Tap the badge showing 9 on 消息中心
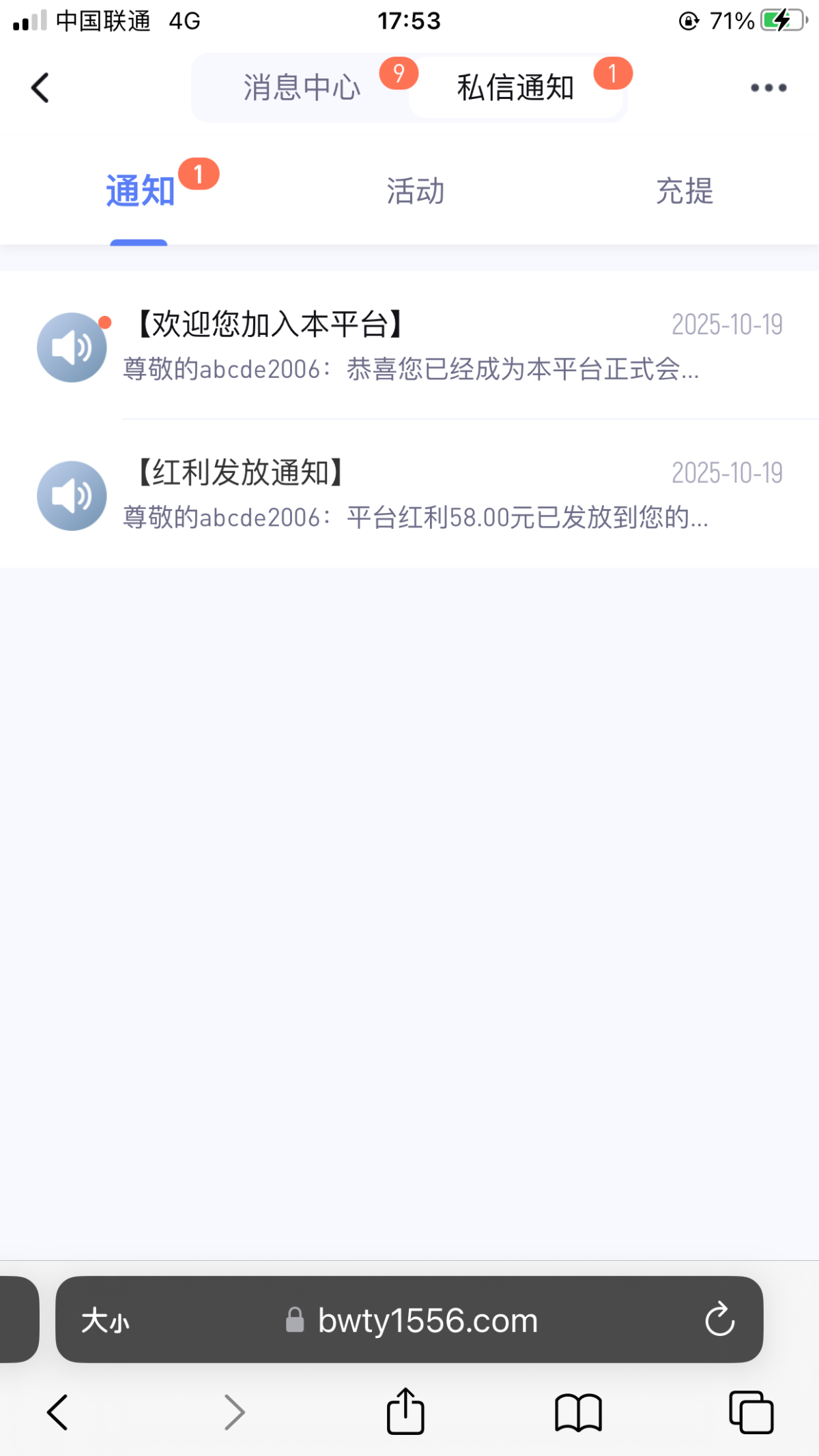This screenshot has width=819, height=1456. (x=399, y=73)
